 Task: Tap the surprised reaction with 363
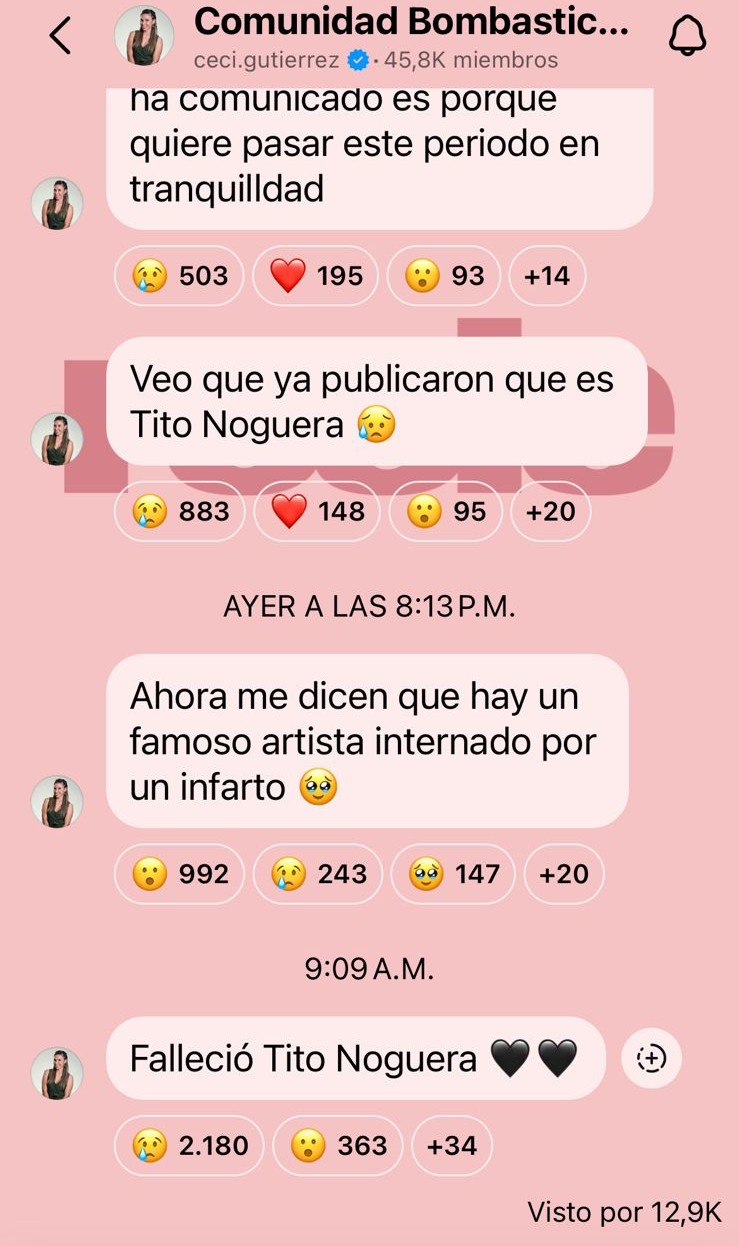(x=337, y=1146)
